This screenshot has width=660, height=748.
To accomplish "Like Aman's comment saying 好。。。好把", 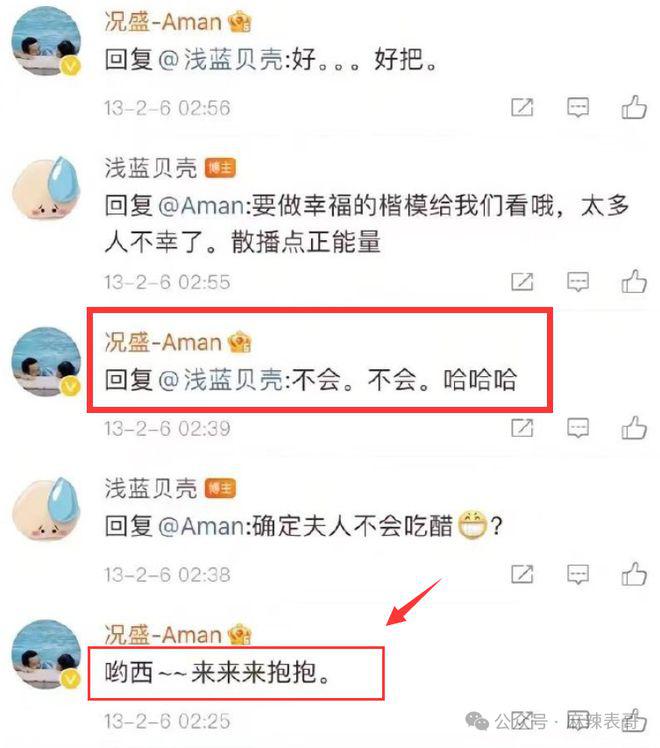I will click(634, 107).
